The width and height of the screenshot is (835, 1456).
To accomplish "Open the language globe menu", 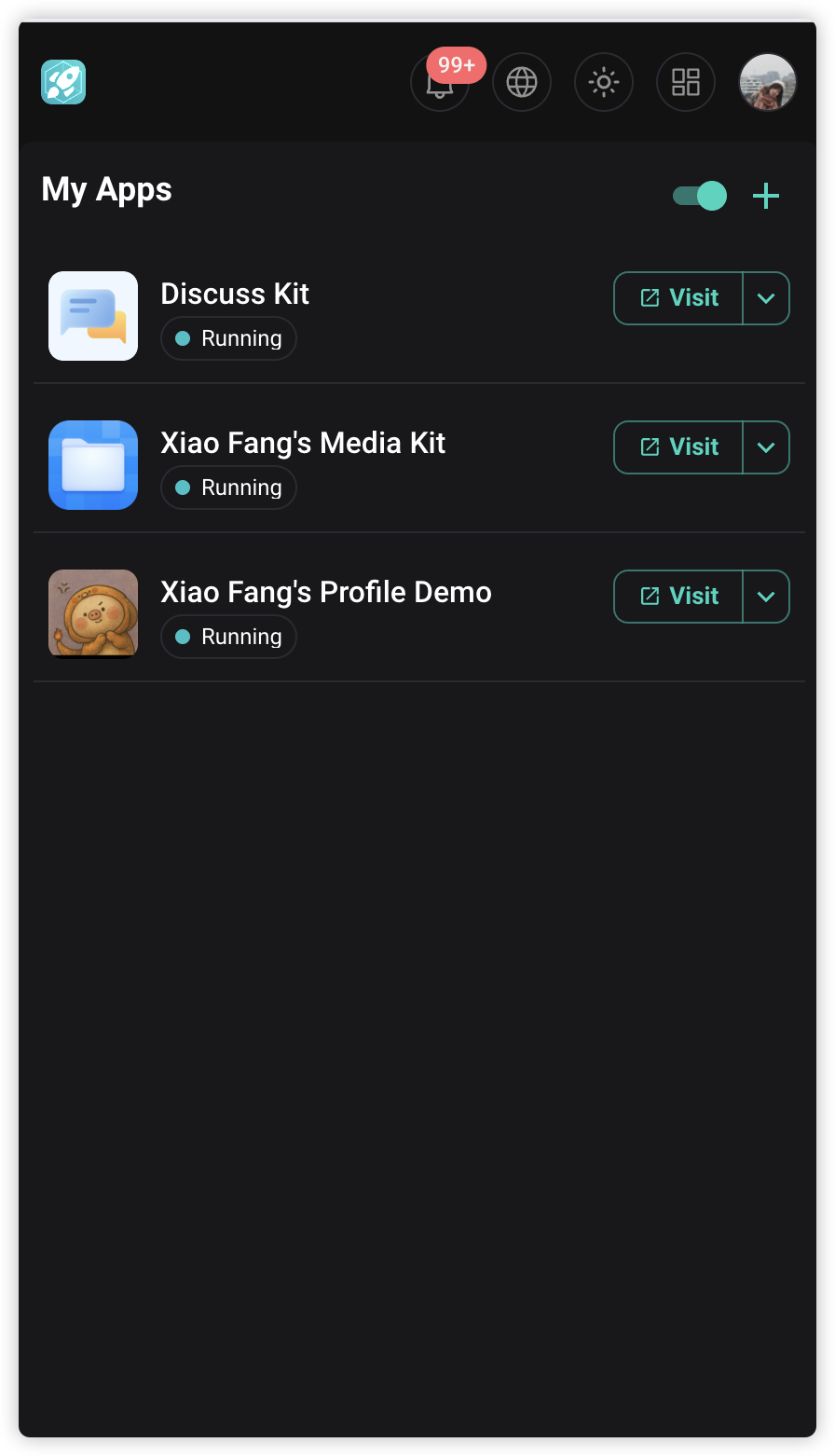I will (x=522, y=82).
